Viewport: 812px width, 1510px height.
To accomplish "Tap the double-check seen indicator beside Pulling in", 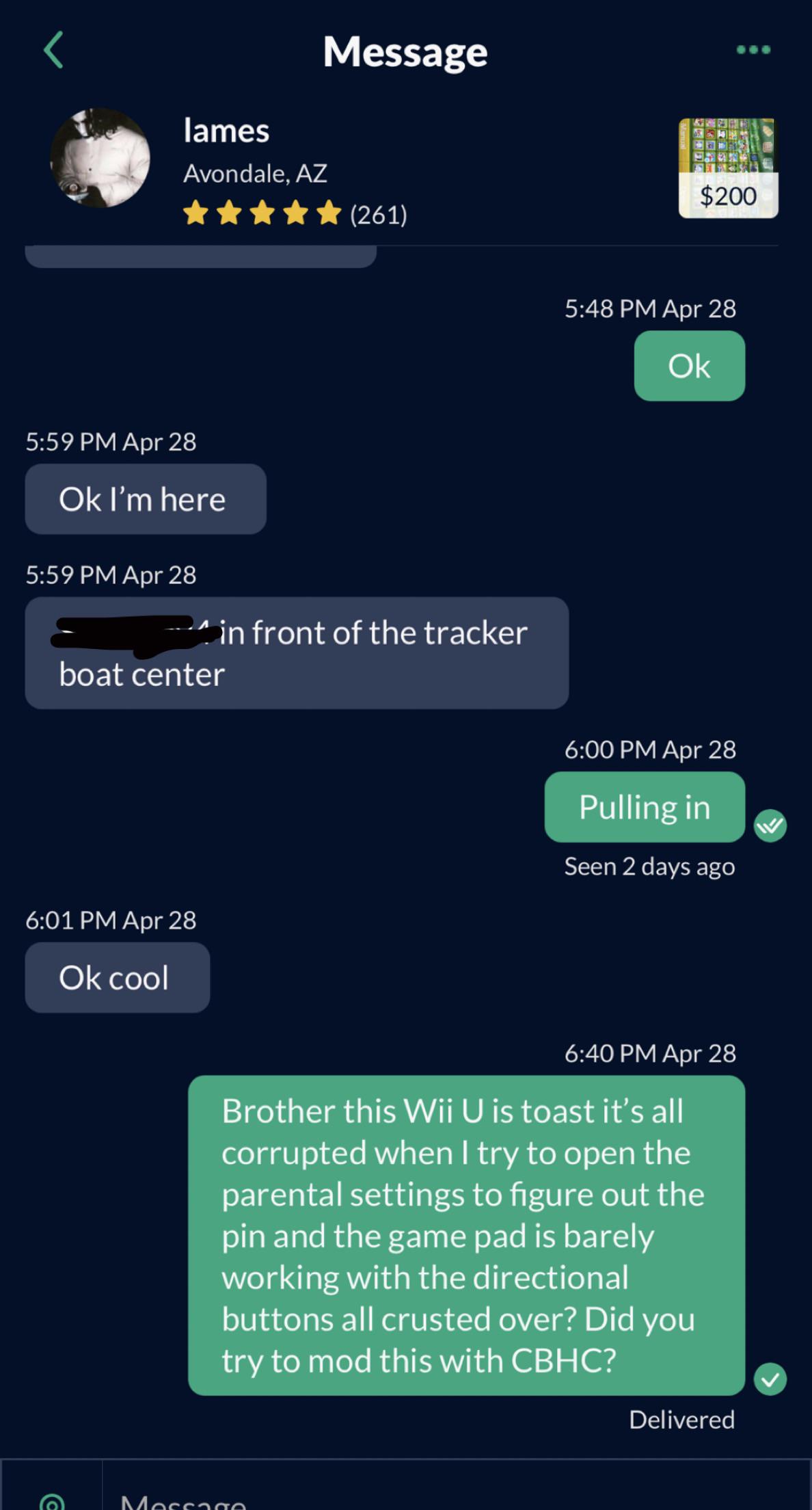I will click(x=771, y=825).
